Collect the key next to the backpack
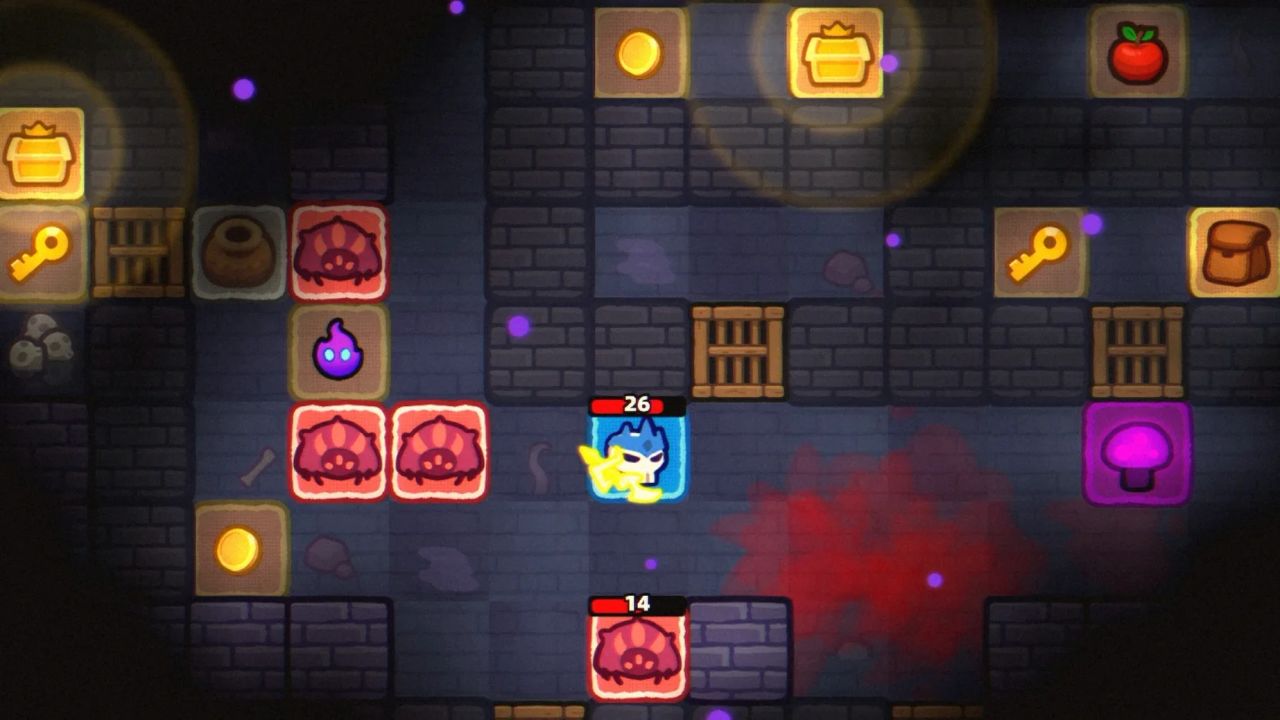 [1040, 253]
